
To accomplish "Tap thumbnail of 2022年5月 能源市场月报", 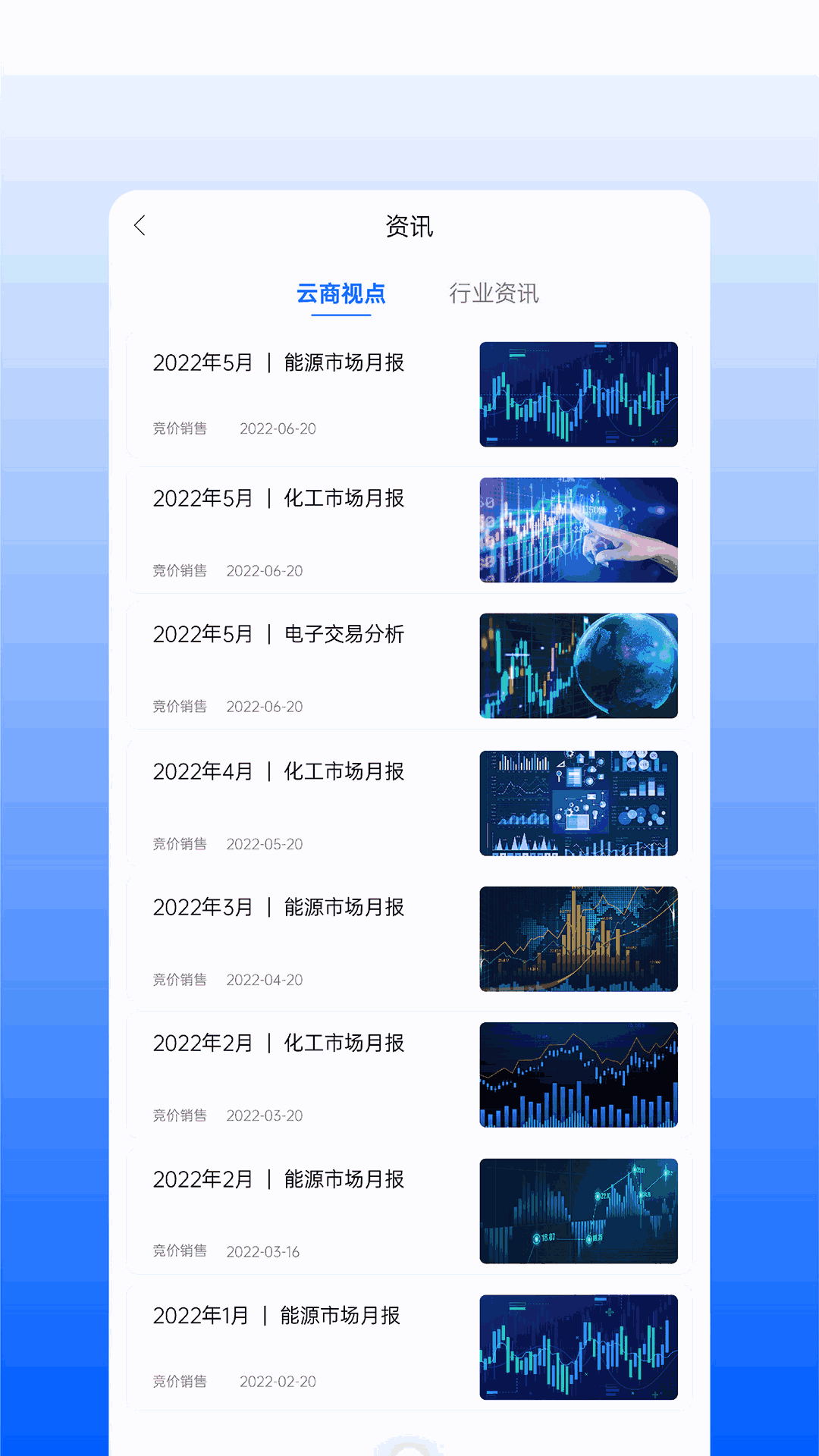I will pos(579,394).
